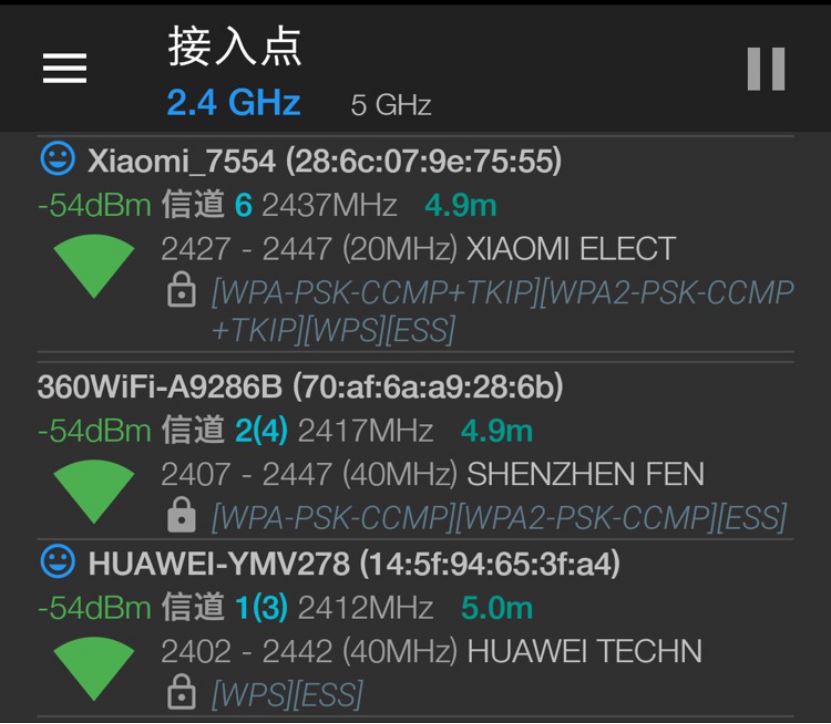Open the hamburger drawer menu
831x724 pixels.
click(x=64, y=68)
